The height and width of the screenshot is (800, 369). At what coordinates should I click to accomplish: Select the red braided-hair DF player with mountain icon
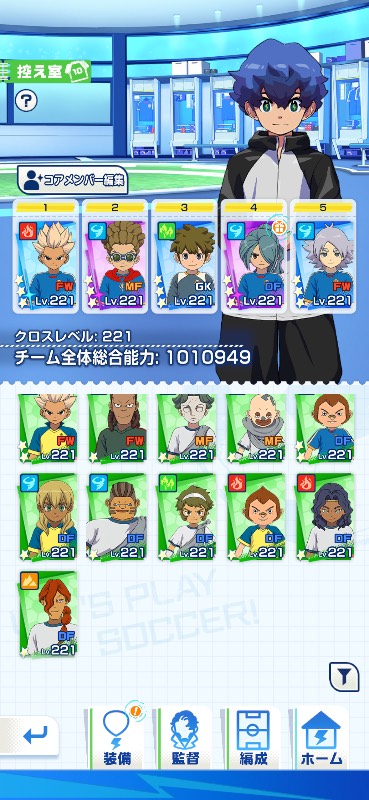coord(48,614)
